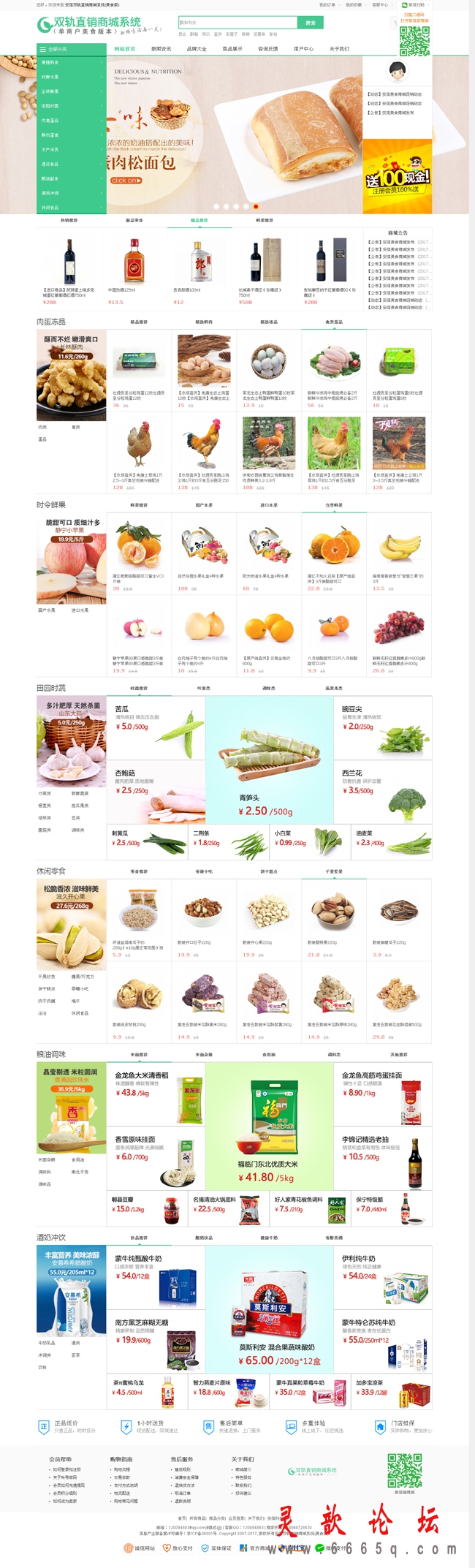475x1568 pixels.
Task: Open the 送100现金 registration promo banner
Action: pyautogui.click(x=397, y=175)
